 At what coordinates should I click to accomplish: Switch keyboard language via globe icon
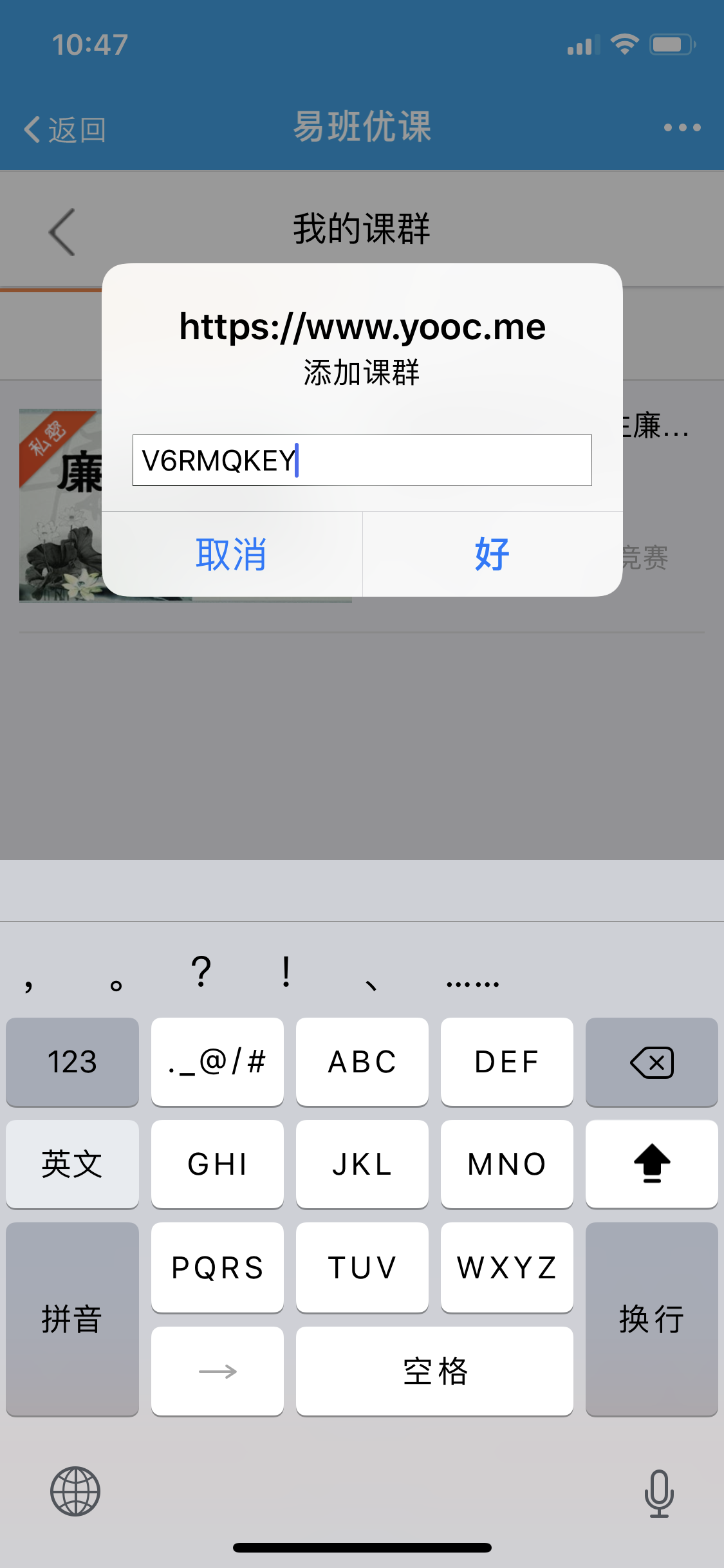(75, 1491)
